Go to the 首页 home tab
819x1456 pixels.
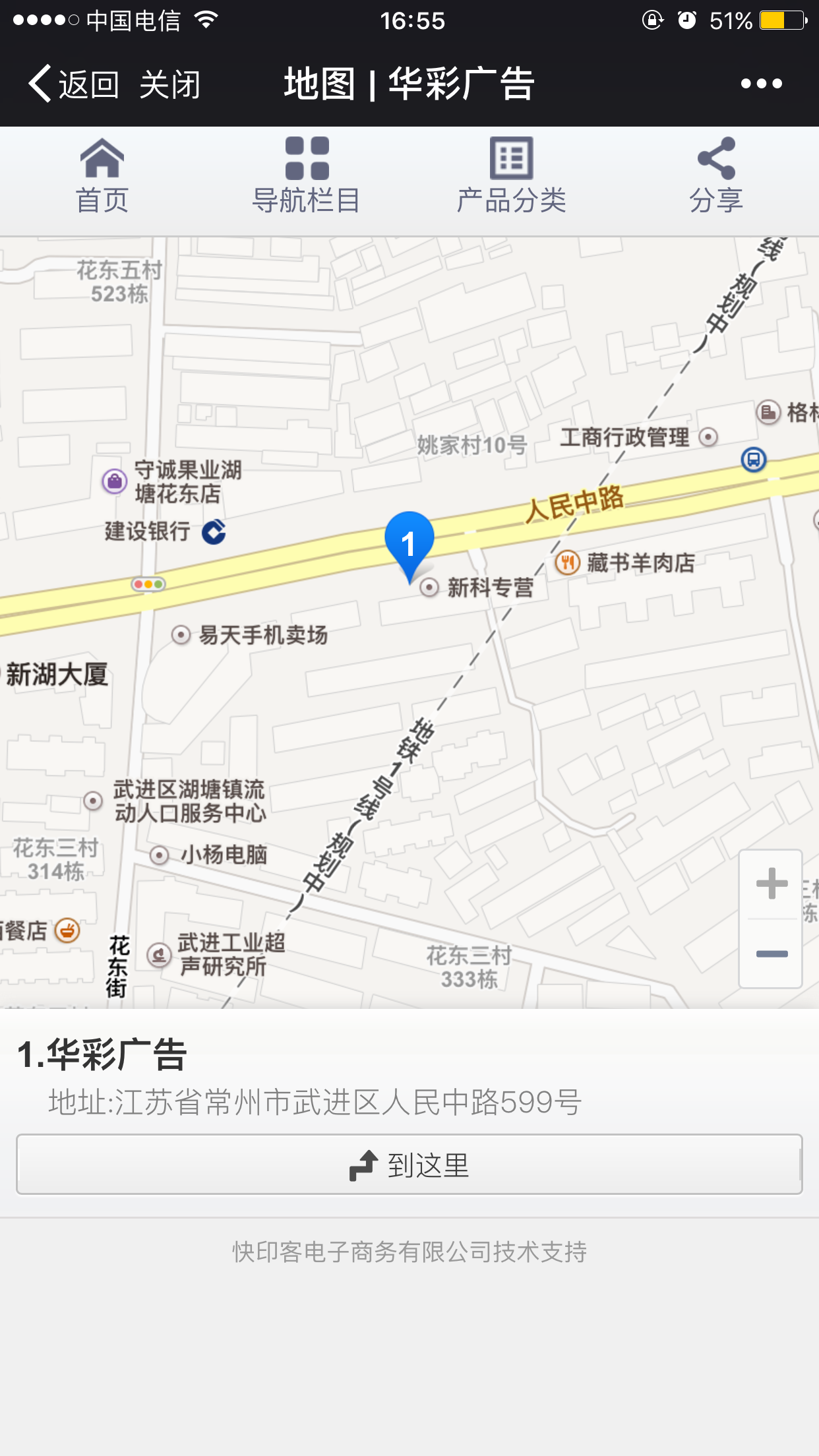pyautogui.click(x=102, y=176)
